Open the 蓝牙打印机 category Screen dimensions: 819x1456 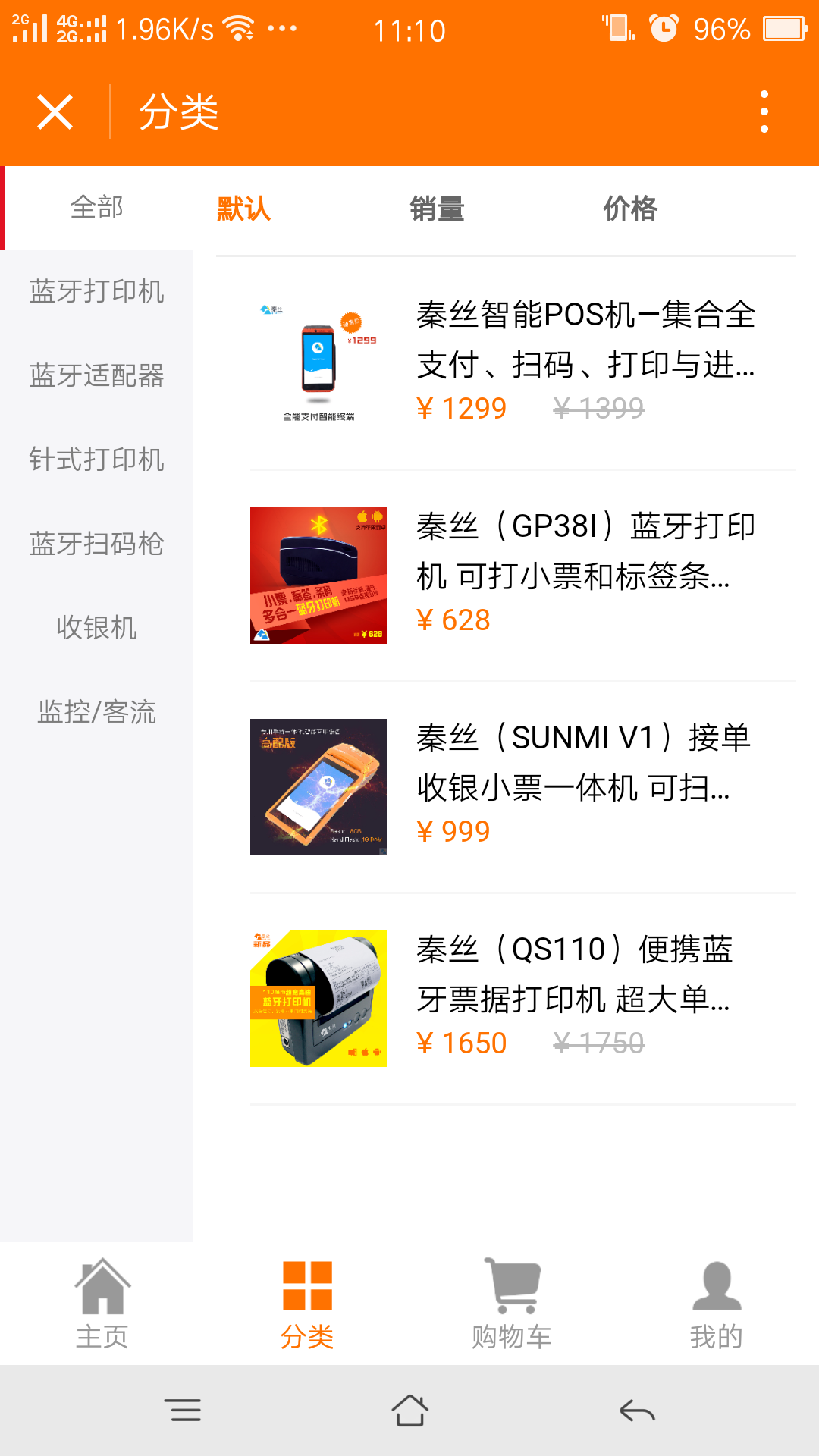coord(96,291)
